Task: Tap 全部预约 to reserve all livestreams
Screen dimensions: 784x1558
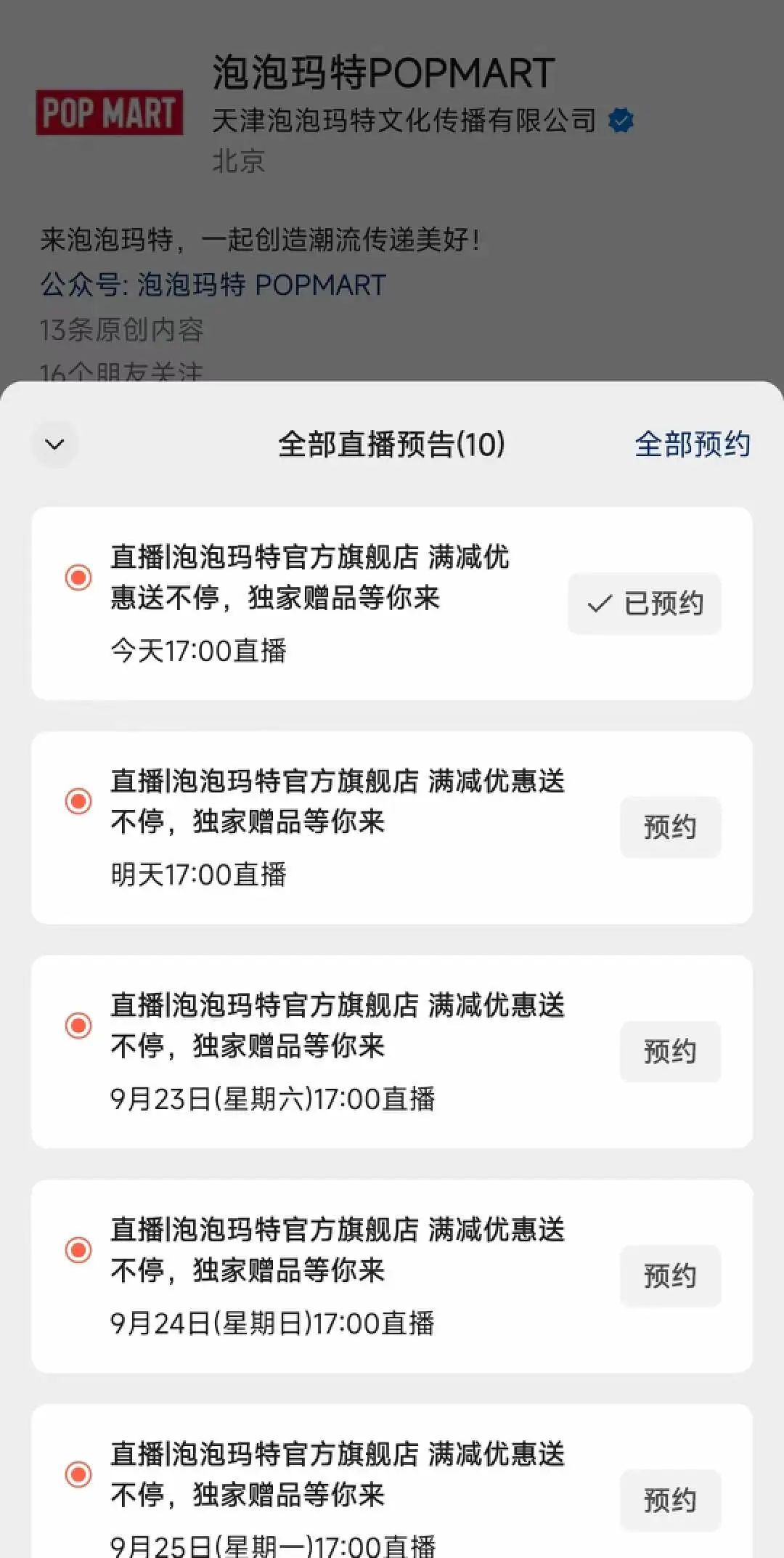Action: tap(692, 444)
